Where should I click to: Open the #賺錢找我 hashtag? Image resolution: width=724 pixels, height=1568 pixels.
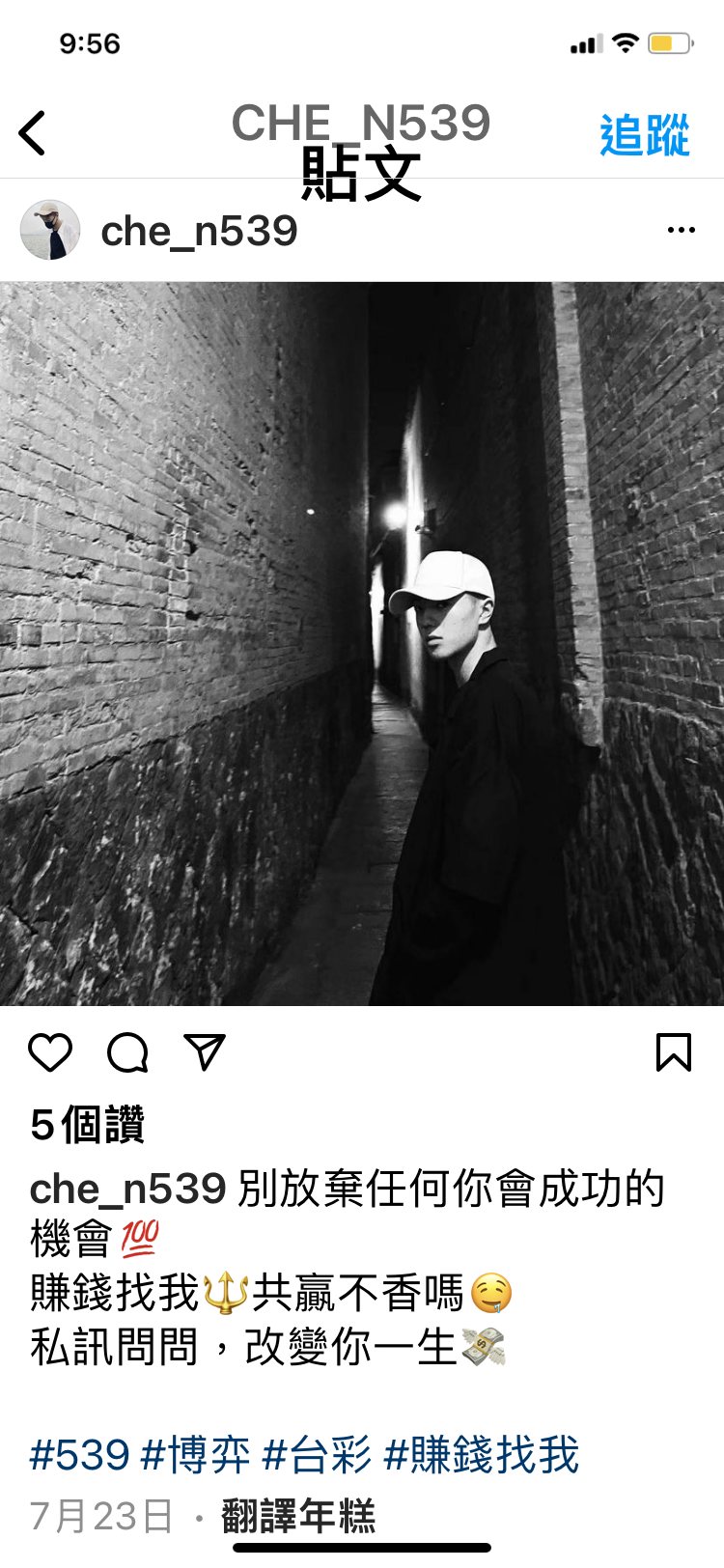[x=482, y=1455]
